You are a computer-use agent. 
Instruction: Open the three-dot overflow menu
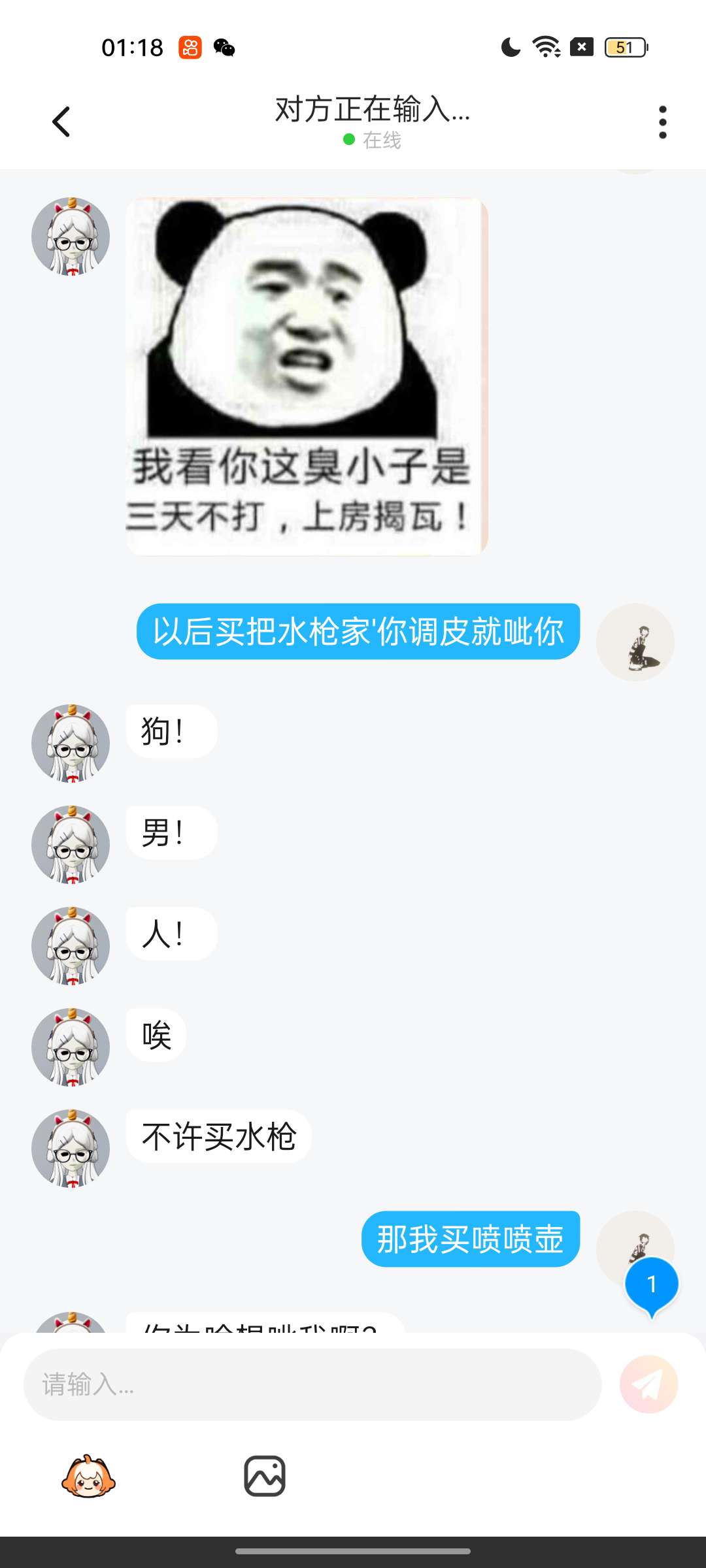point(662,122)
